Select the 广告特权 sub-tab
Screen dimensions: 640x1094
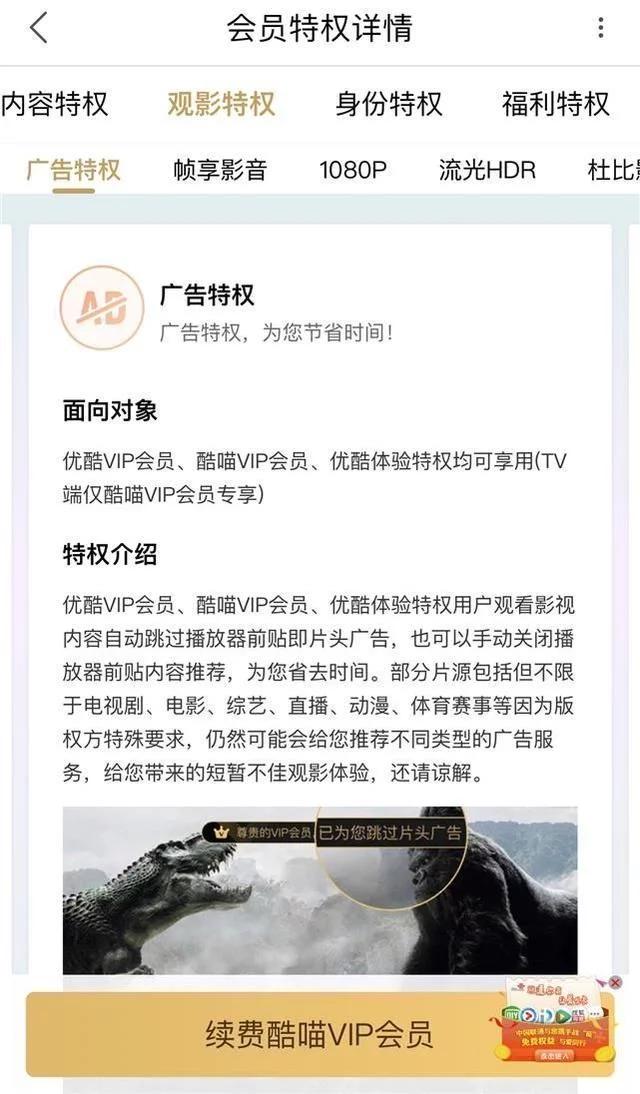[73, 170]
